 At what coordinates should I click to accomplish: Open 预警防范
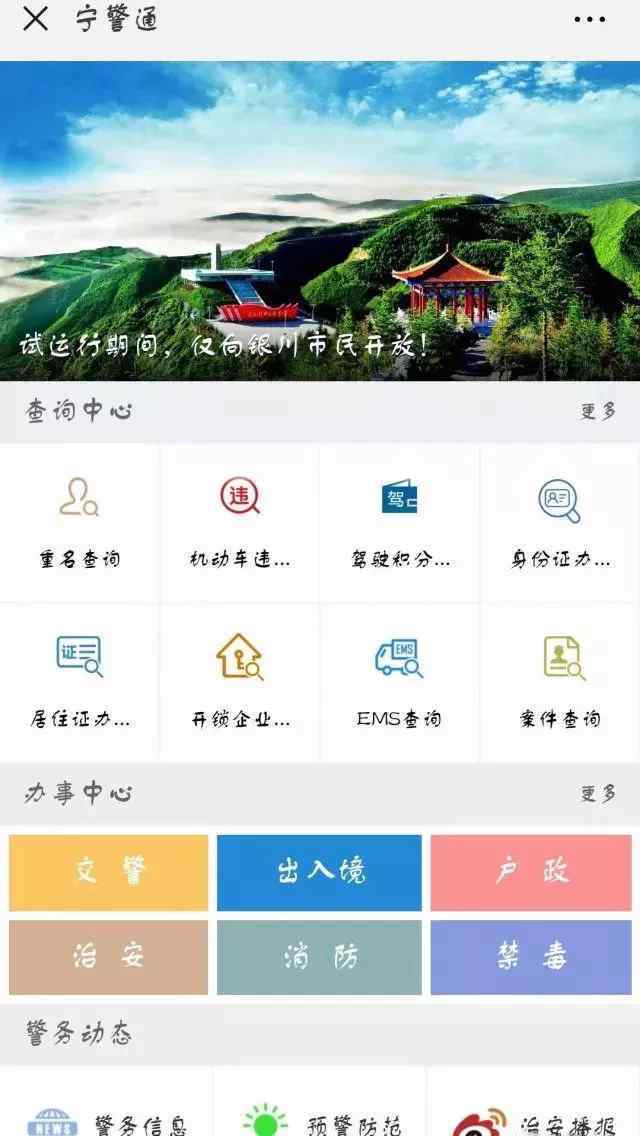pos(320,1120)
